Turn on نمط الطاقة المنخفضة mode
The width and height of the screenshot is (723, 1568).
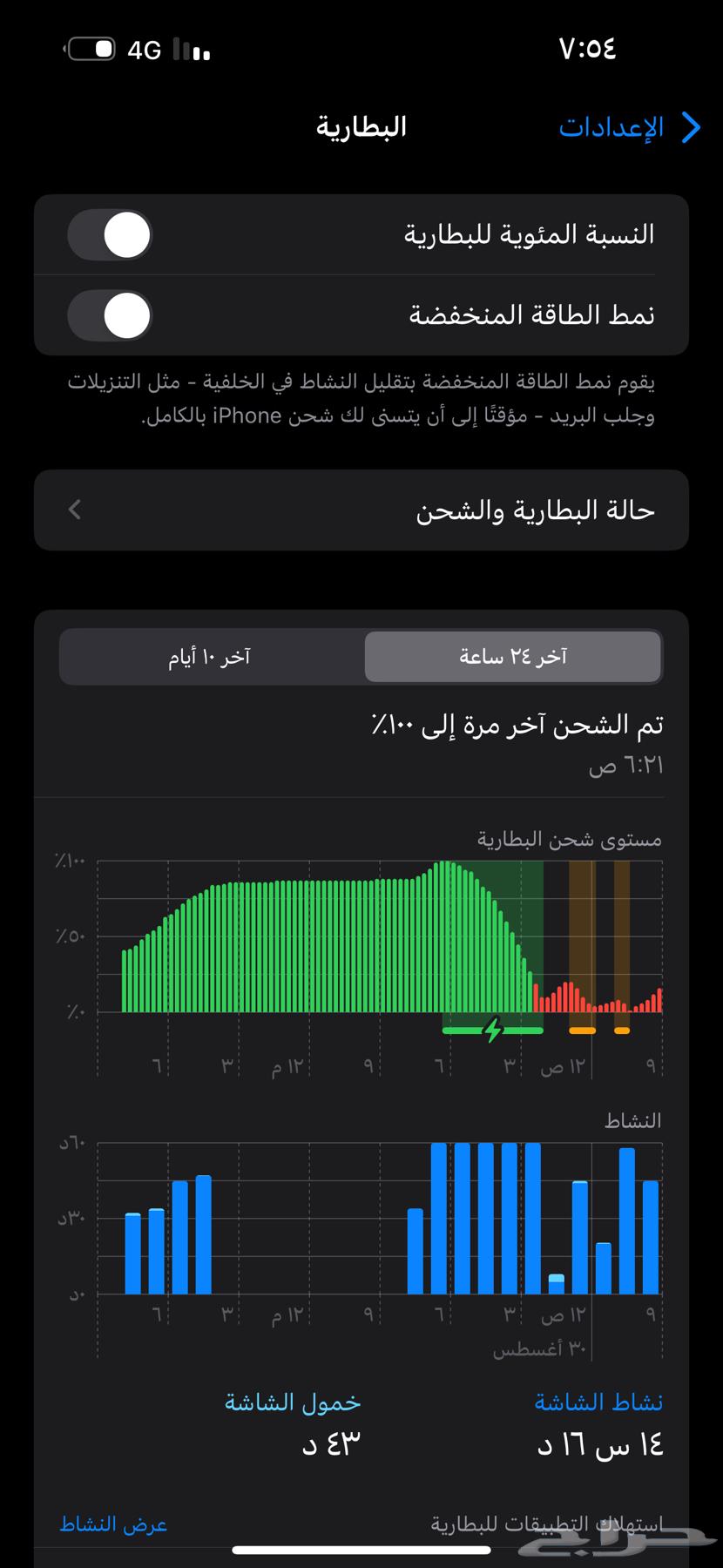108,315
